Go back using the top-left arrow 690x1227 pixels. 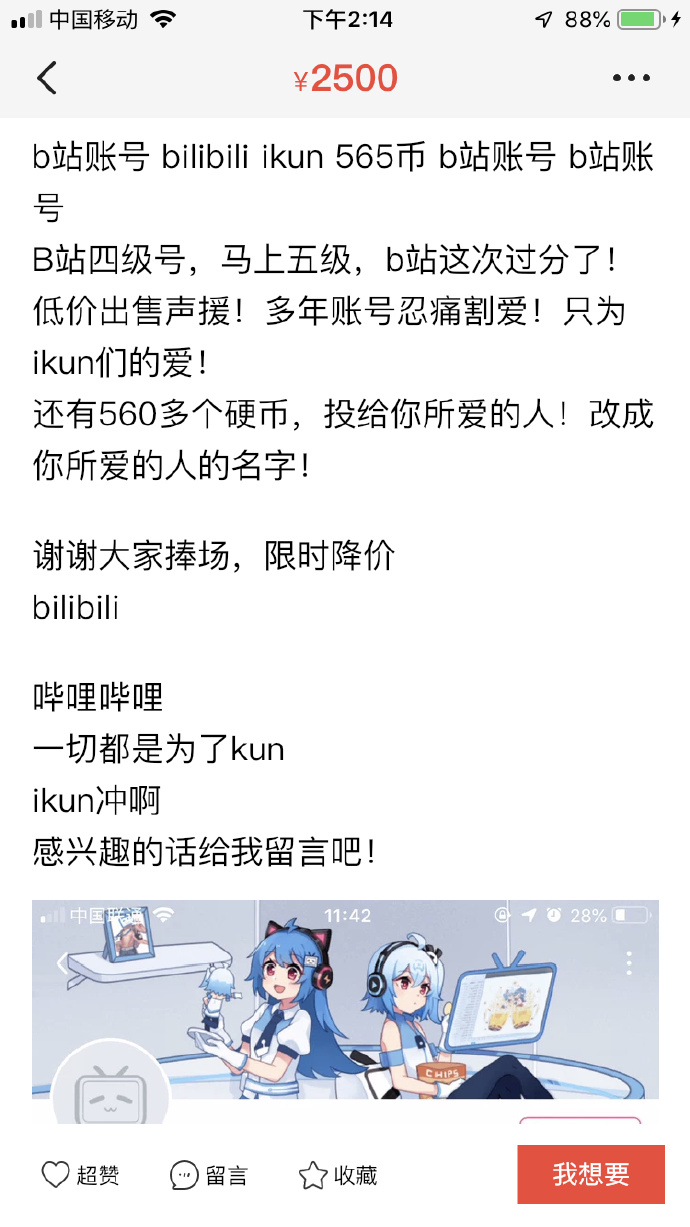tap(46, 78)
